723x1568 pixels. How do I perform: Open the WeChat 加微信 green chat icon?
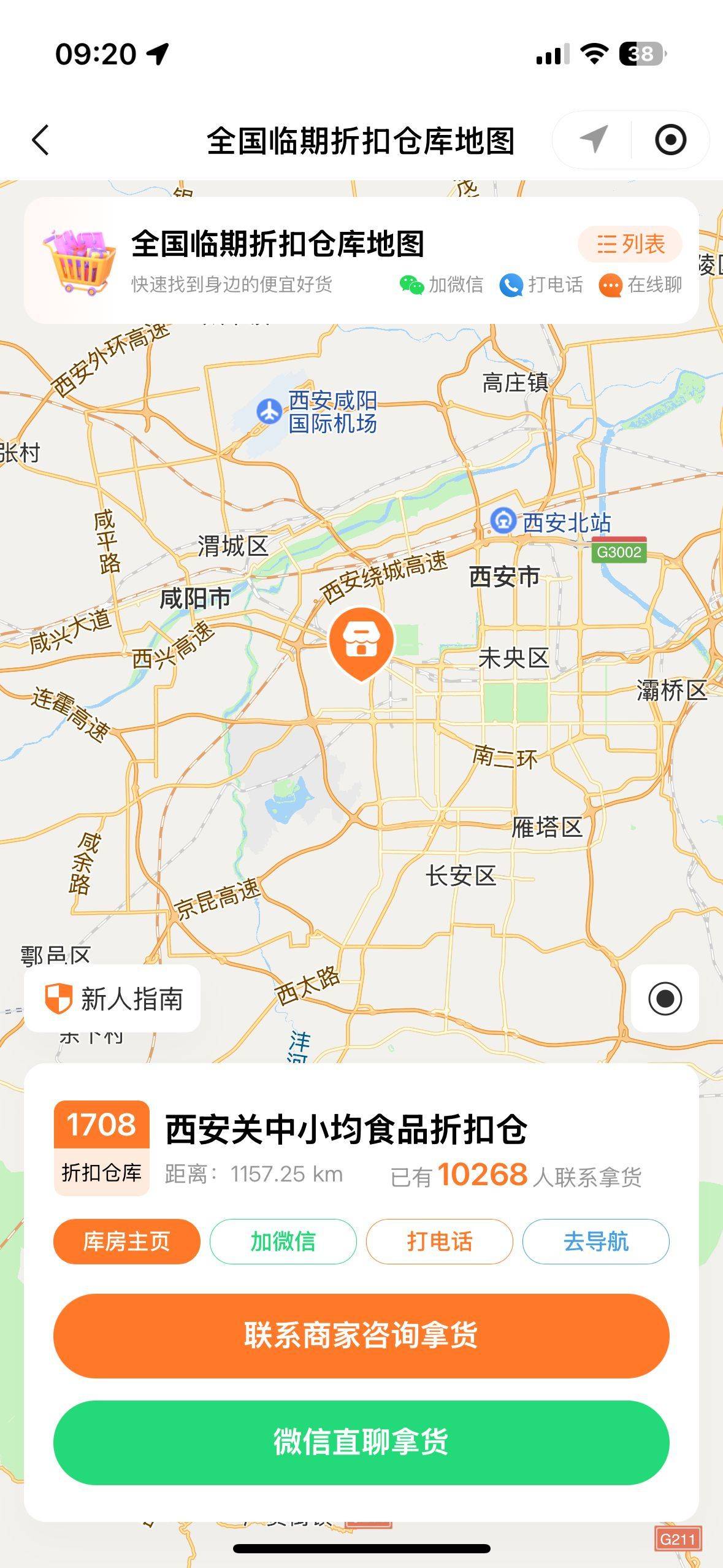tap(412, 285)
